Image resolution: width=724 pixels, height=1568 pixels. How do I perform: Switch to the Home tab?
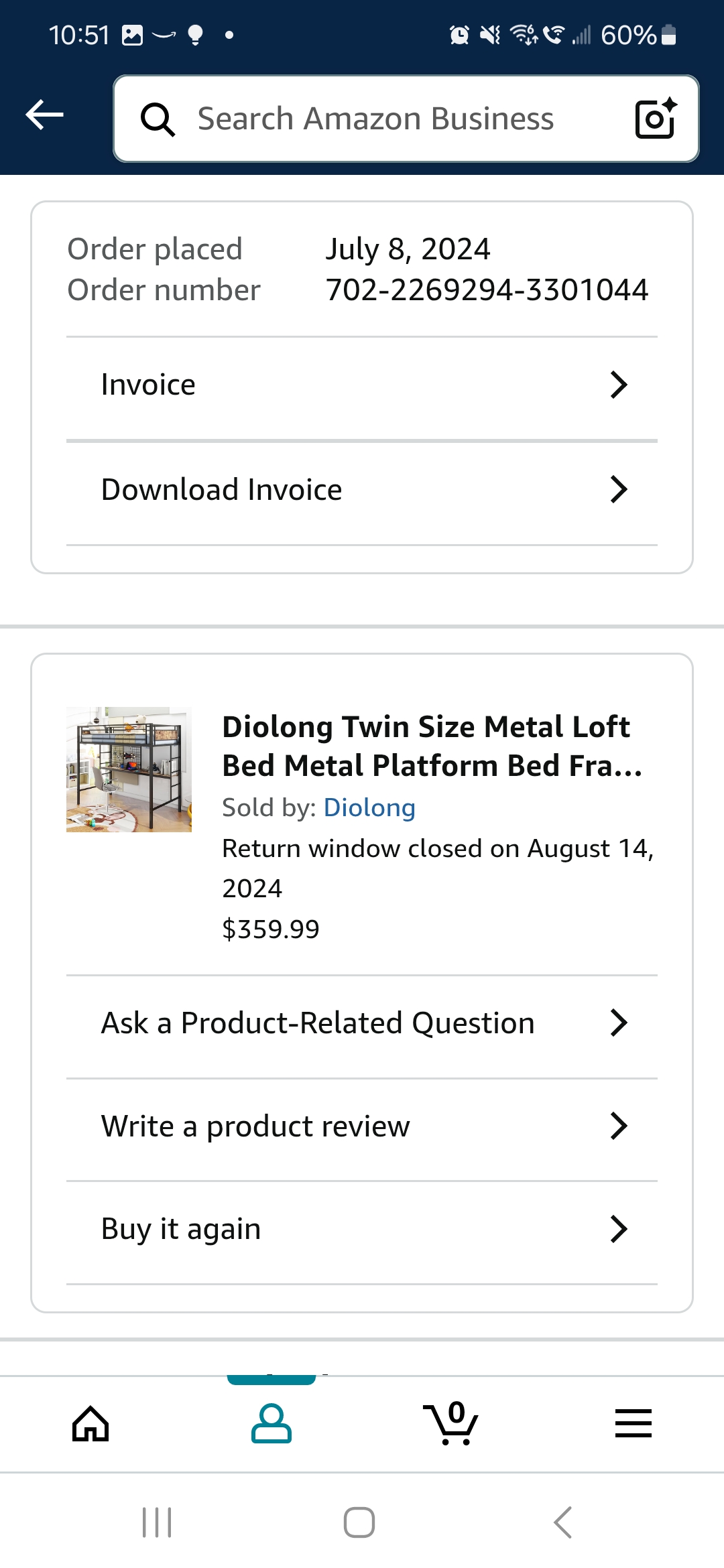(90, 1423)
